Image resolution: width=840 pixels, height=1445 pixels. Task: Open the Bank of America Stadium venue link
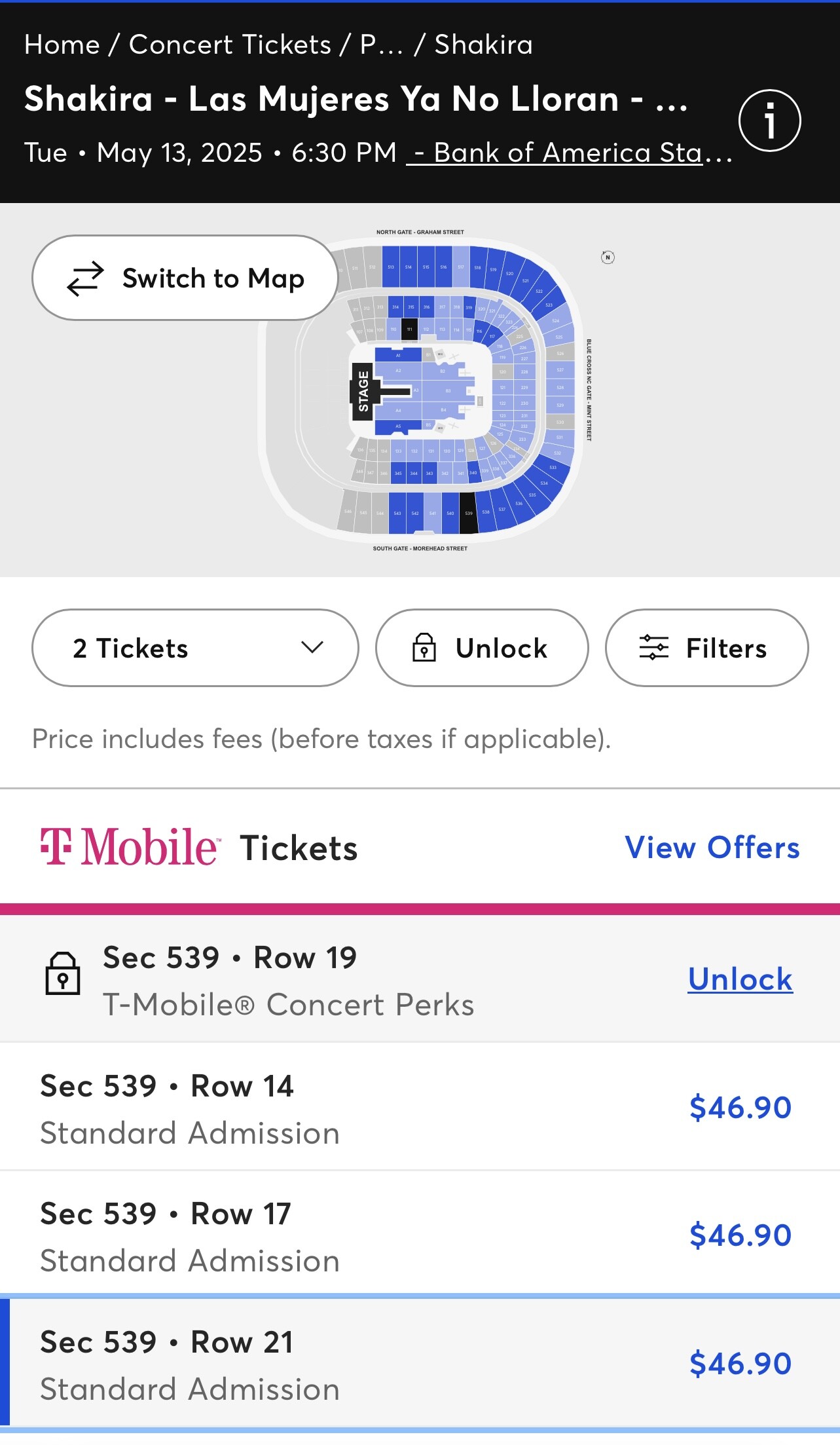pyautogui.click(x=569, y=153)
